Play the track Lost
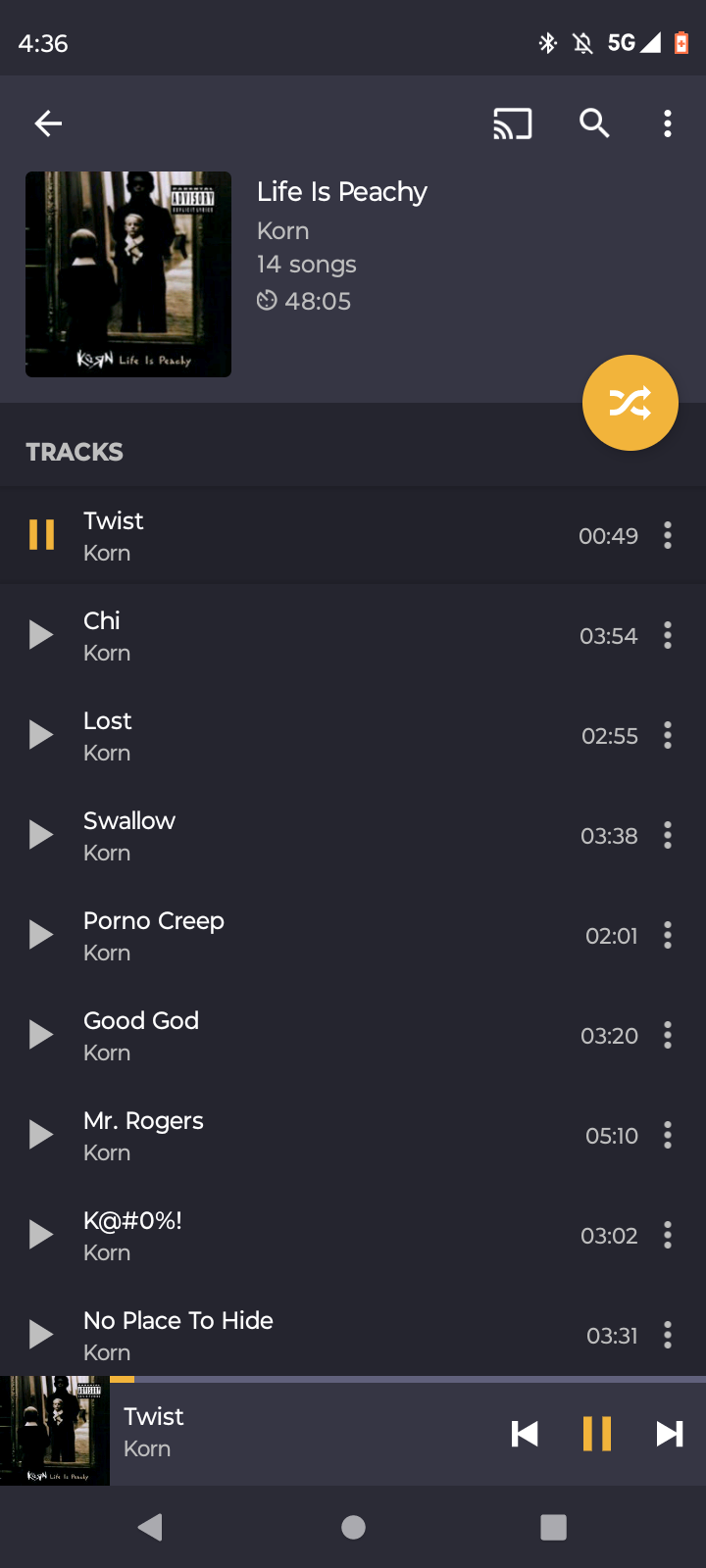The width and height of the screenshot is (706, 1568). pos(41,735)
